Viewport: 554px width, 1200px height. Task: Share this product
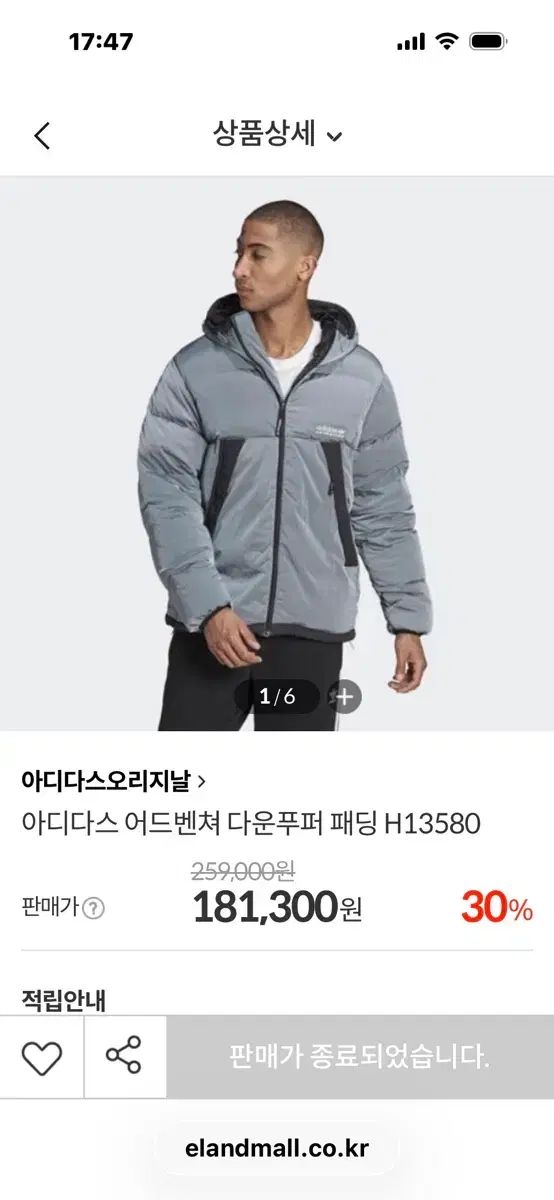[124, 1056]
